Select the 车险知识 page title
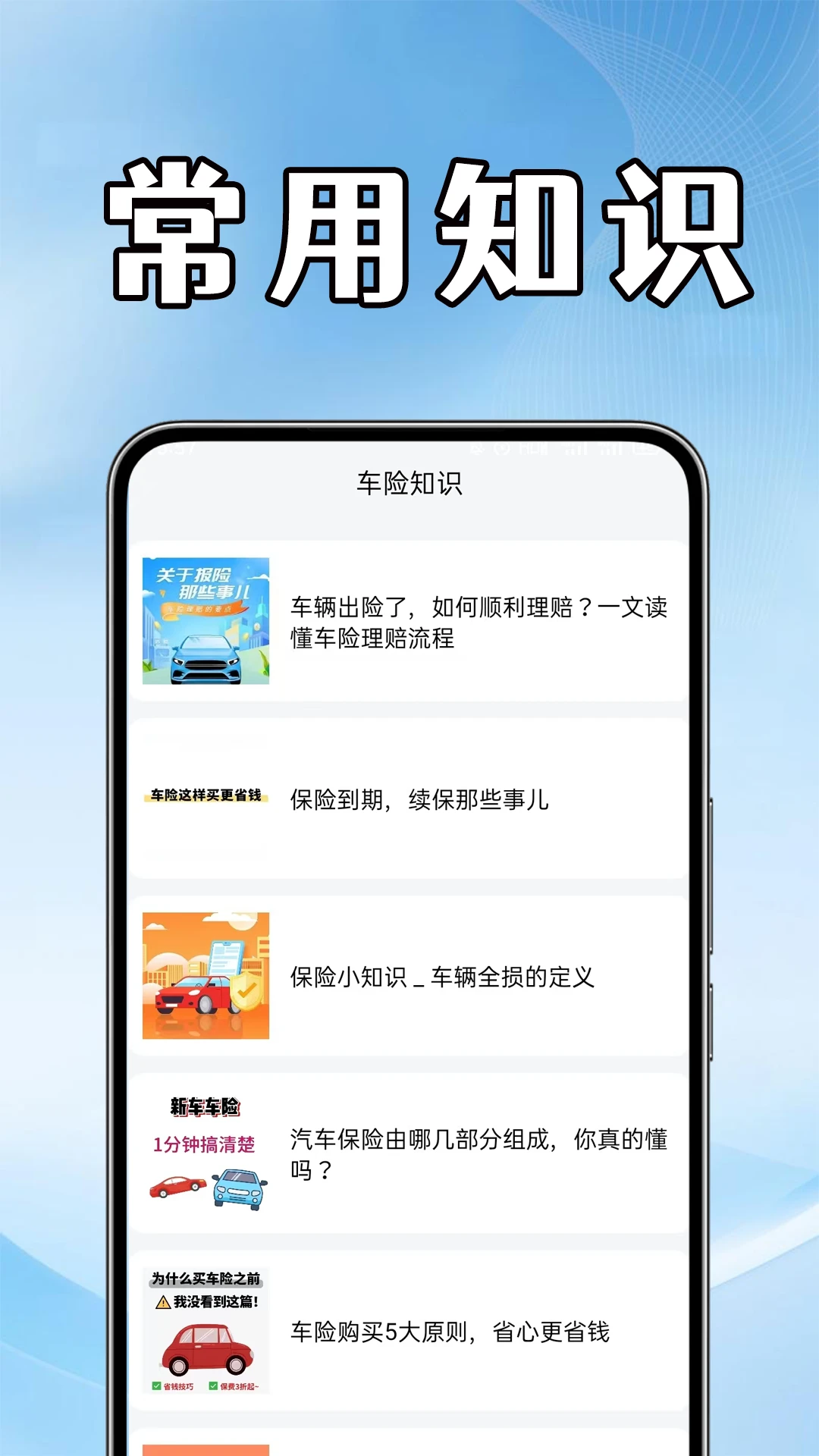Viewport: 819px width, 1456px height. click(409, 484)
